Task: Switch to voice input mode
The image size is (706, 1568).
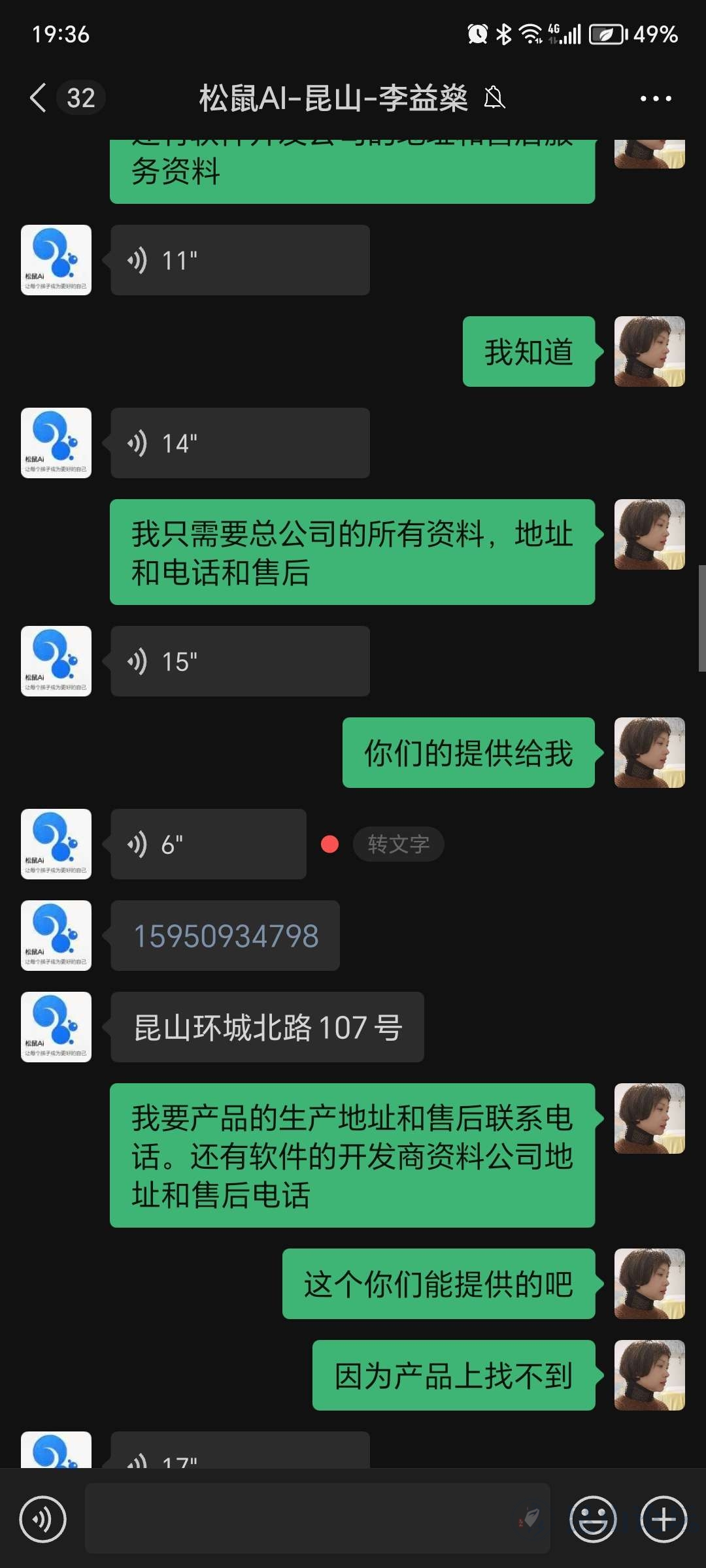Action: tap(43, 1519)
